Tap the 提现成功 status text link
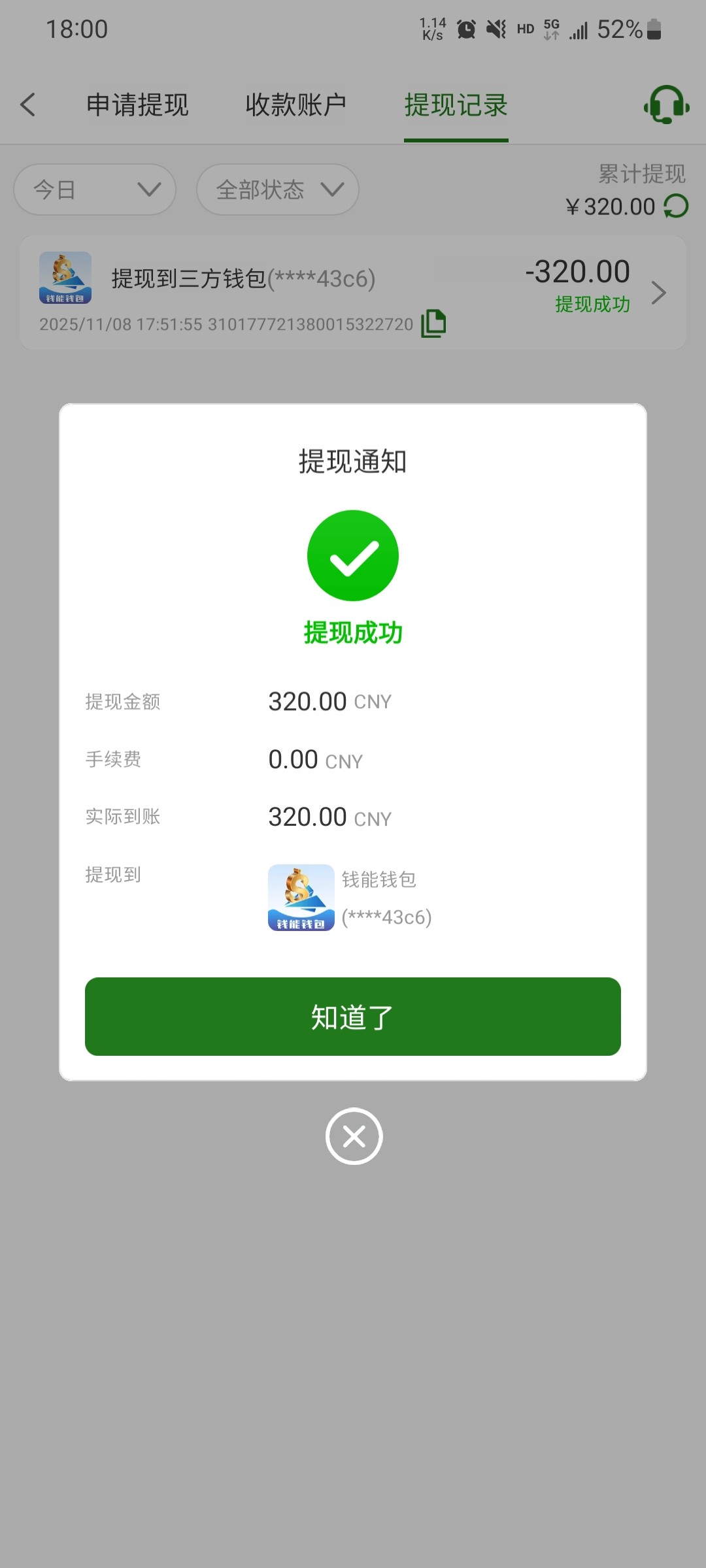The height and width of the screenshot is (1568, 706). pos(592,304)
